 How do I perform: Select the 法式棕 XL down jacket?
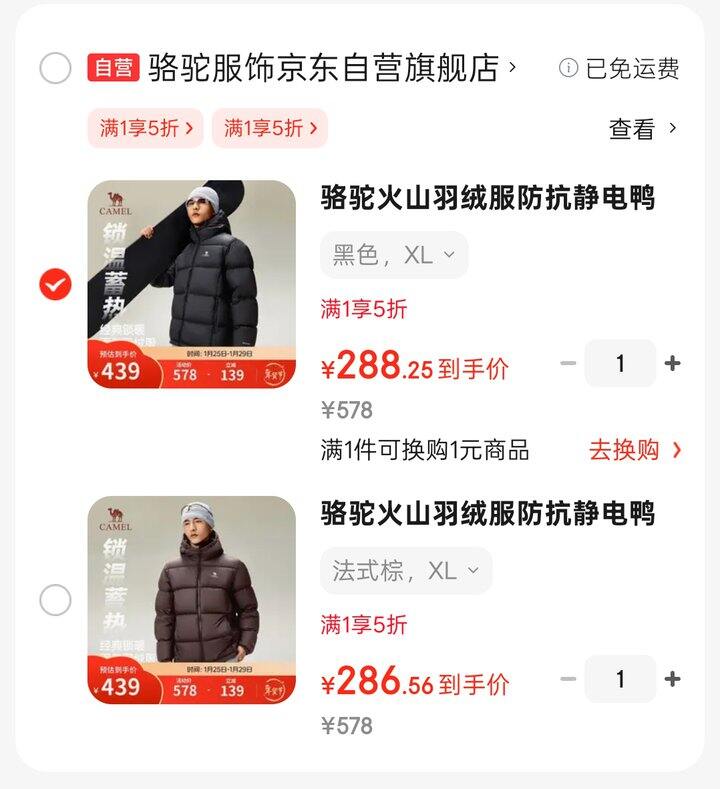click(x=55, y=600)
